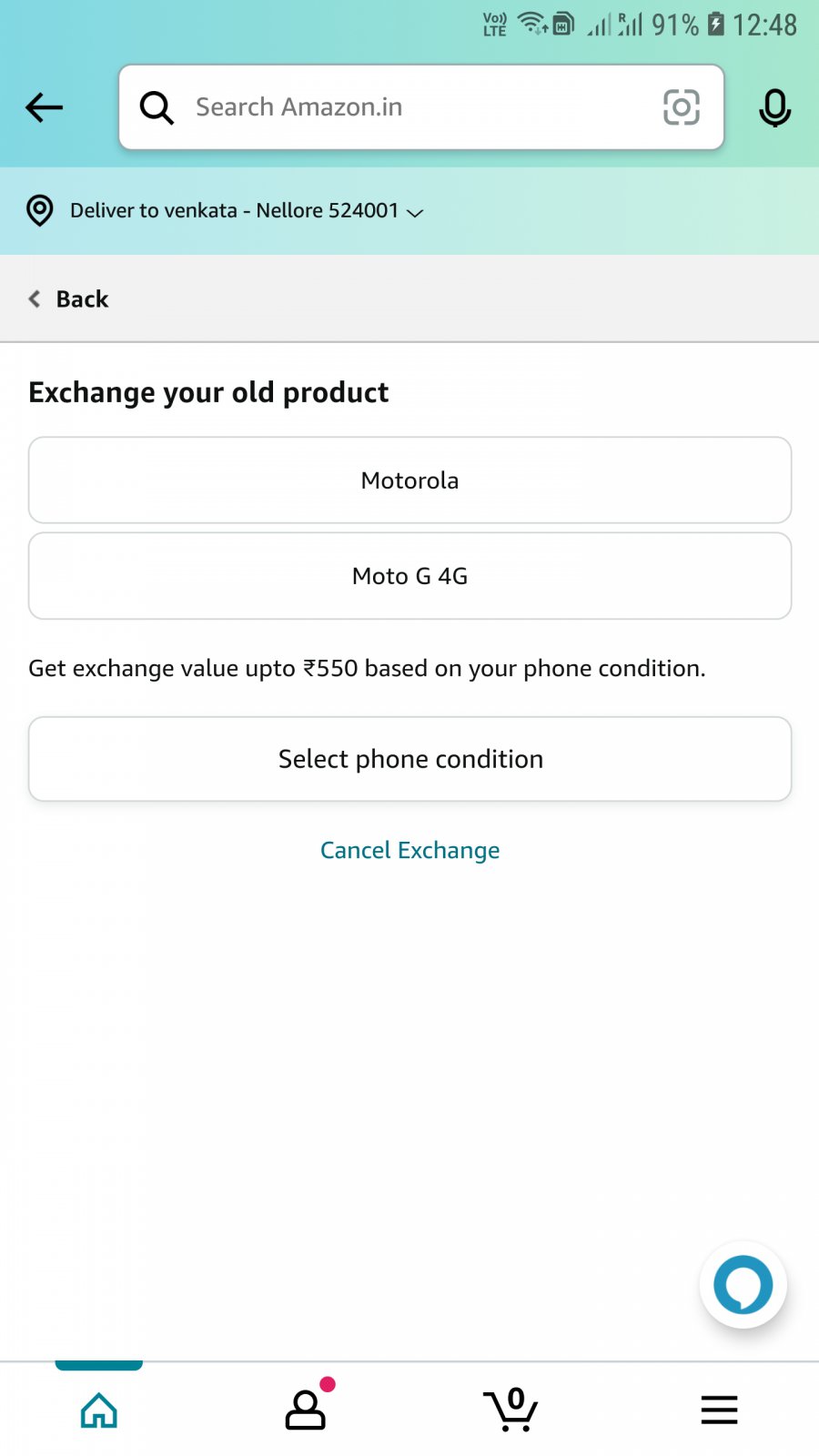Change the Motorola brand selection
The image size is (819, 1456).
click(x=409, y=480)
